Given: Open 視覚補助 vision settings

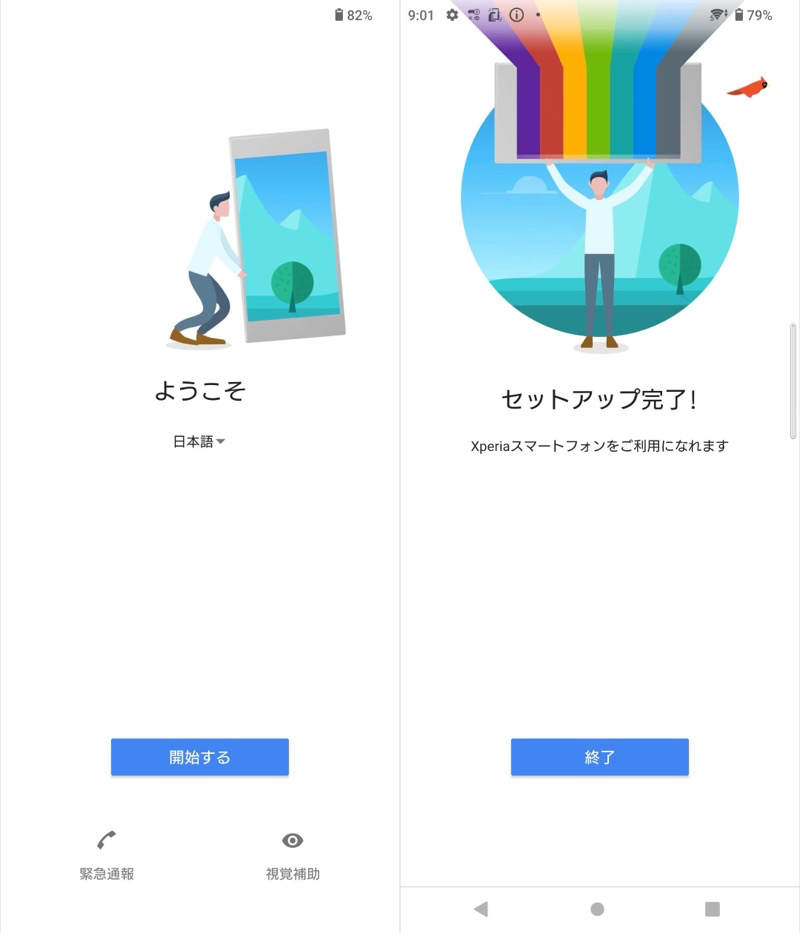Looking at the screenshot, I should coord(292,855).
